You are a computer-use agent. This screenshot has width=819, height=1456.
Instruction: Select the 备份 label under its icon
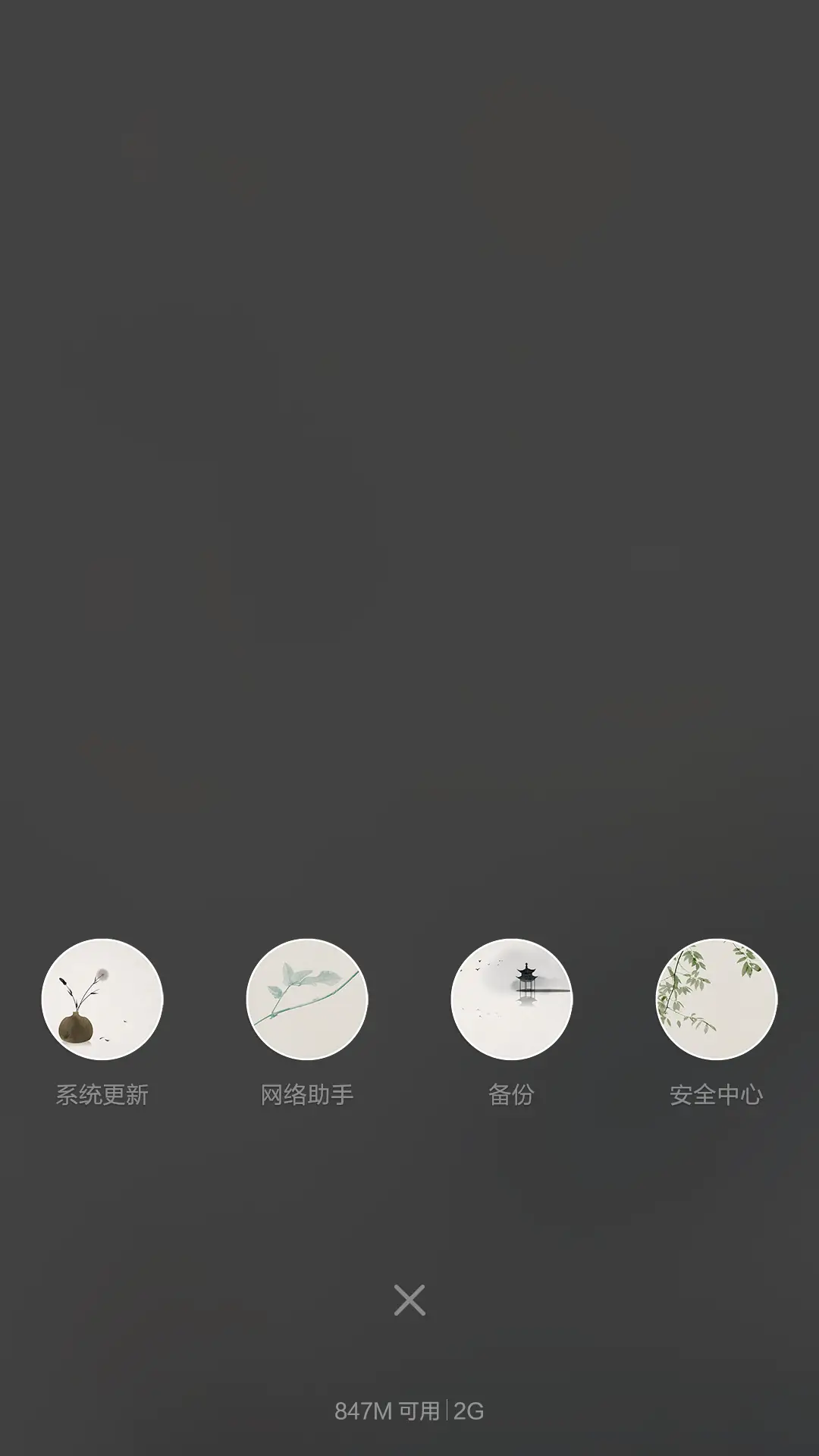(x=512, y=1093)
